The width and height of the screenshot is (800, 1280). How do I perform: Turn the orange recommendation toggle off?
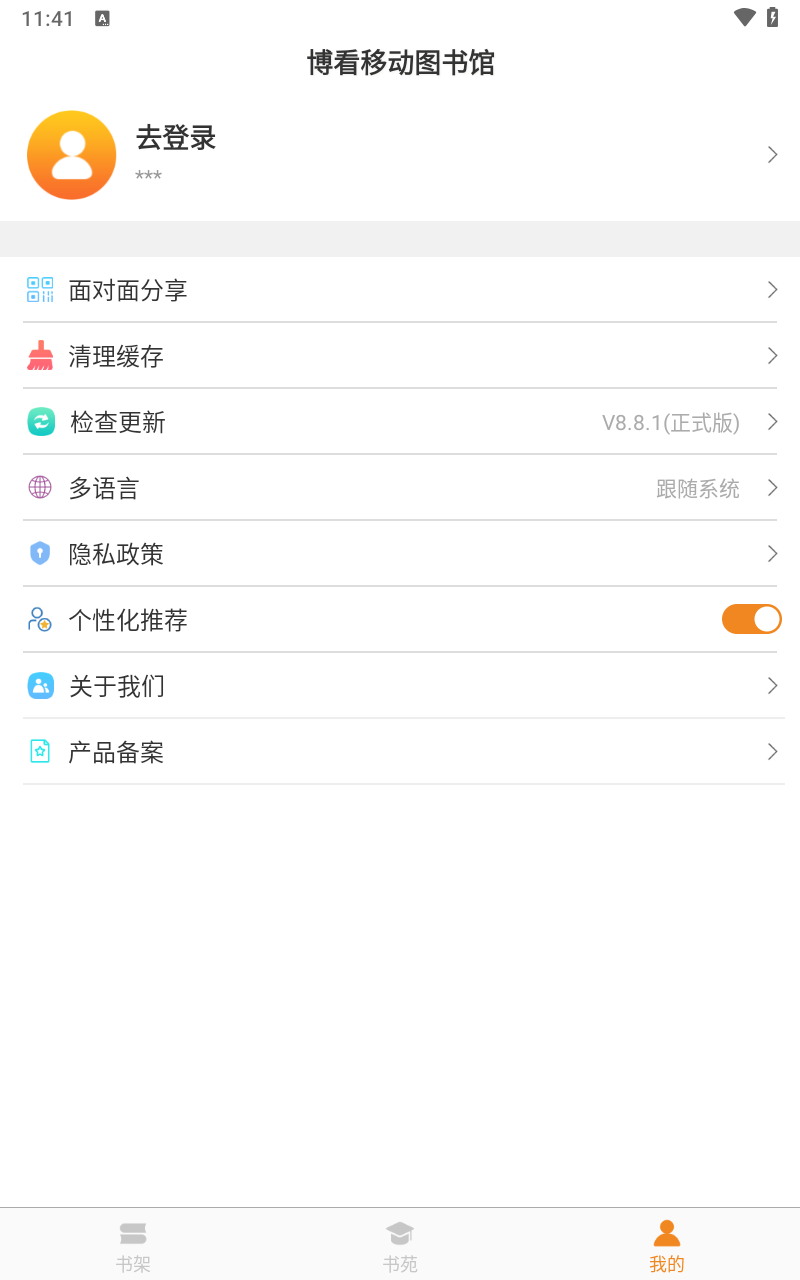751,619
